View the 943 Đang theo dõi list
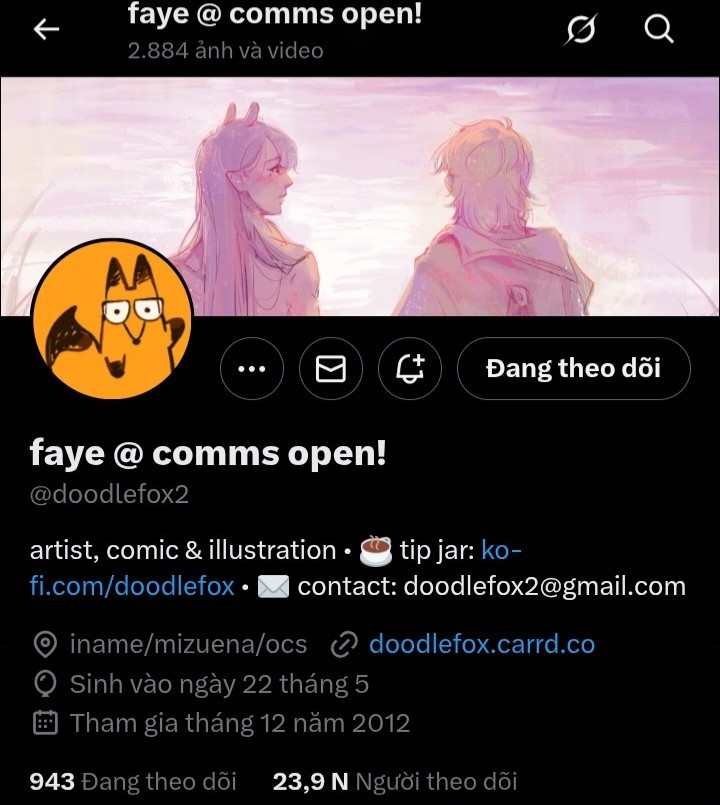The height and width of the screenshot is (805, 720). pos(133,781)
